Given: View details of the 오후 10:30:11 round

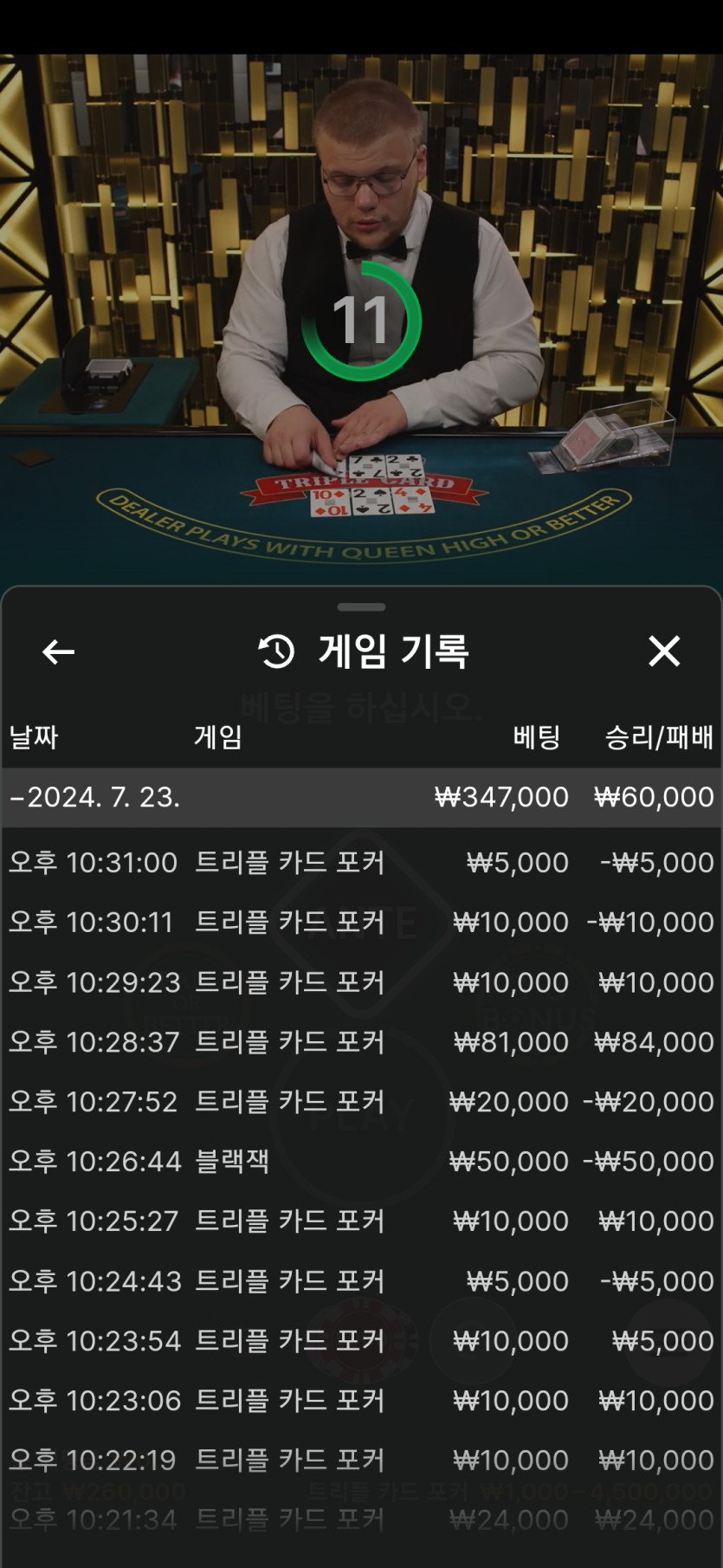Looking at the screenshot, I should (x=361, y=923).
